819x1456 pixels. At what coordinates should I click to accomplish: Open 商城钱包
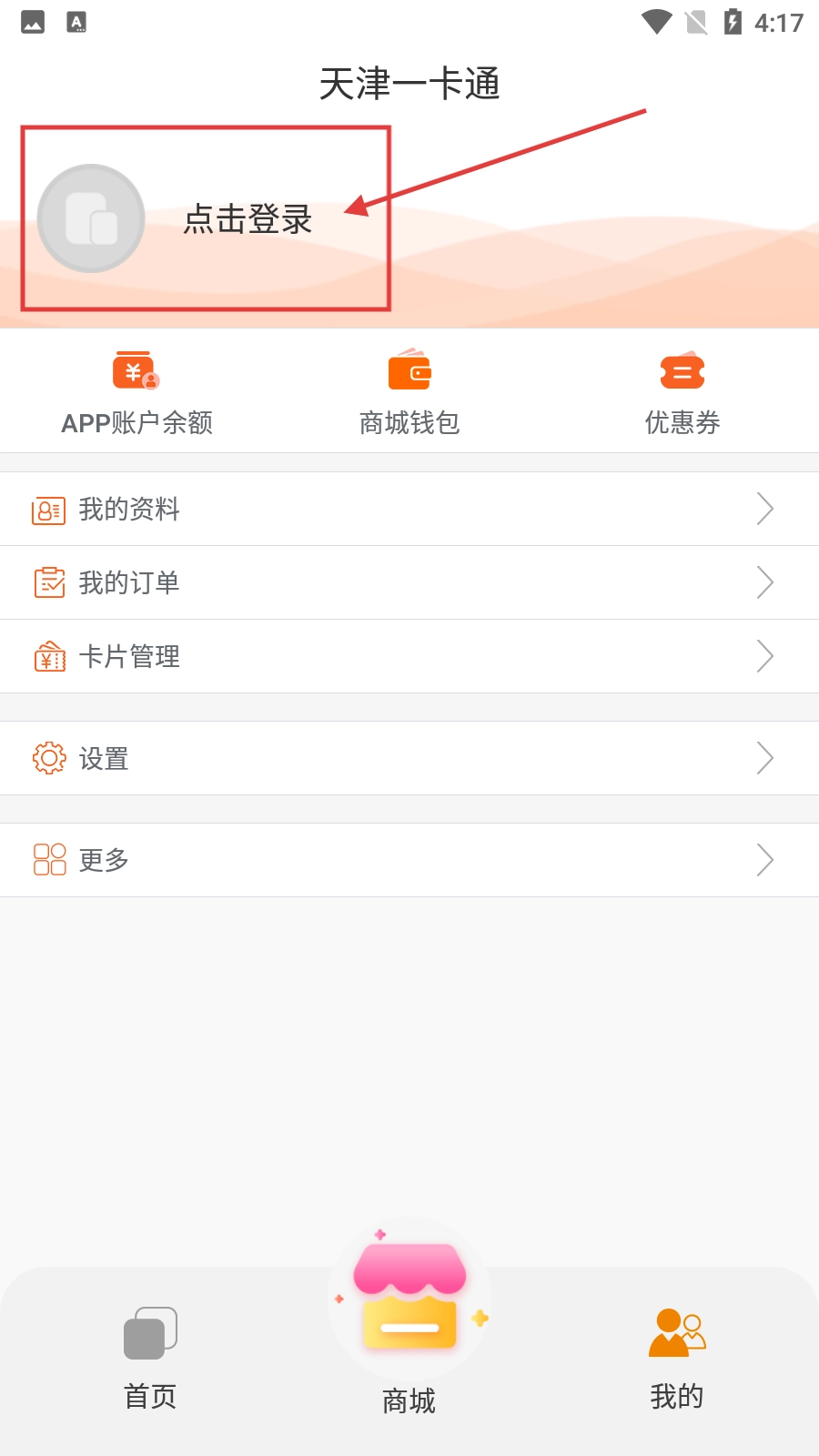[409, 393]
